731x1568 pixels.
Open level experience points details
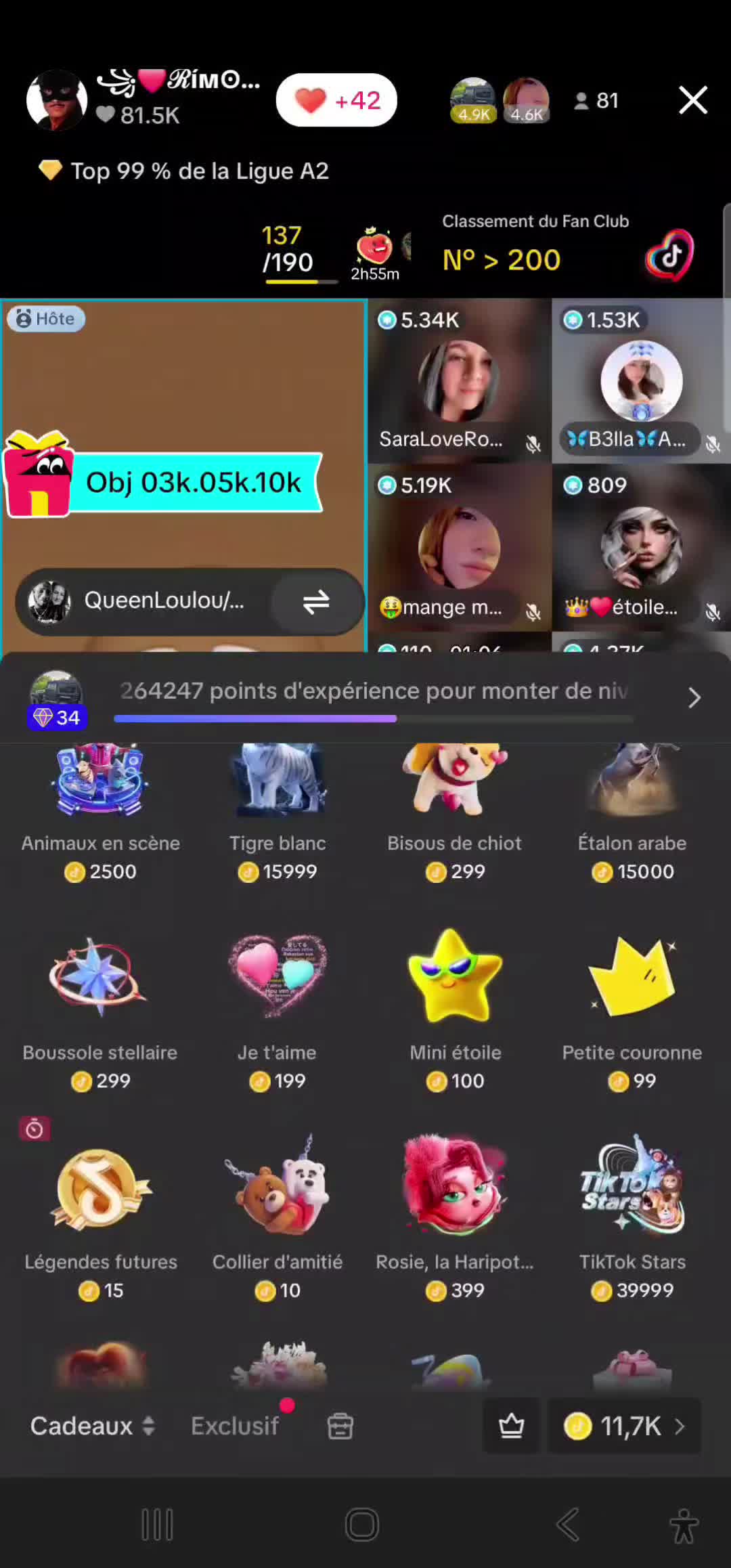tap(693, 697)
